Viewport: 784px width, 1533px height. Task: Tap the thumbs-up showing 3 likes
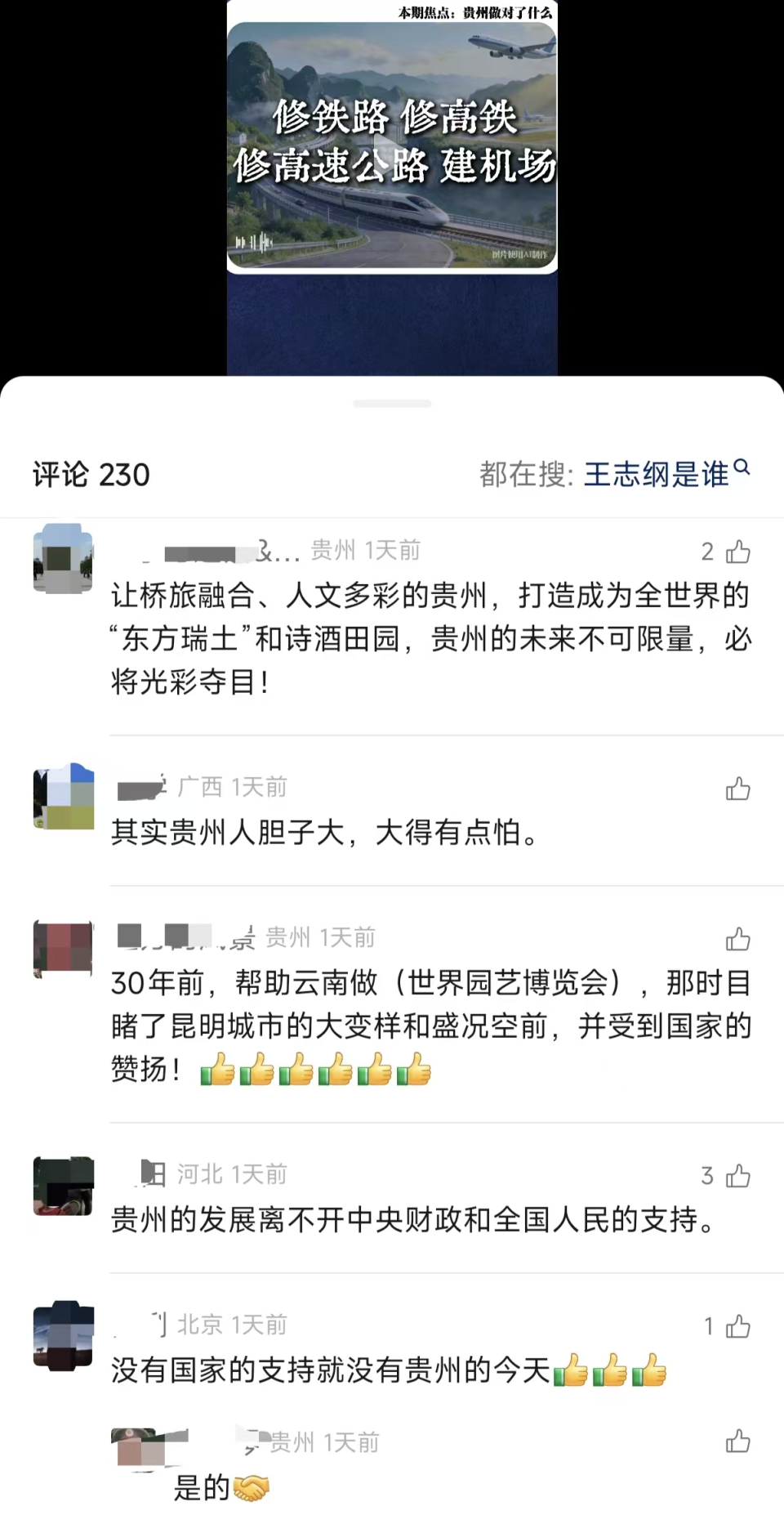(737, 1175)
